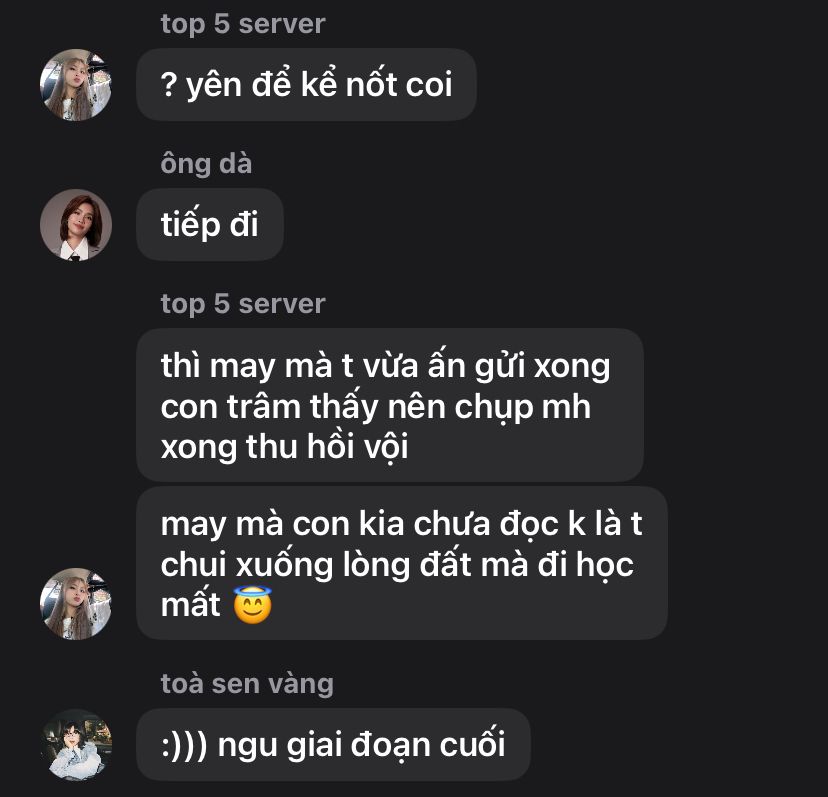
Task: Open ông dà's profile picture
Action: tap(76, 225)
